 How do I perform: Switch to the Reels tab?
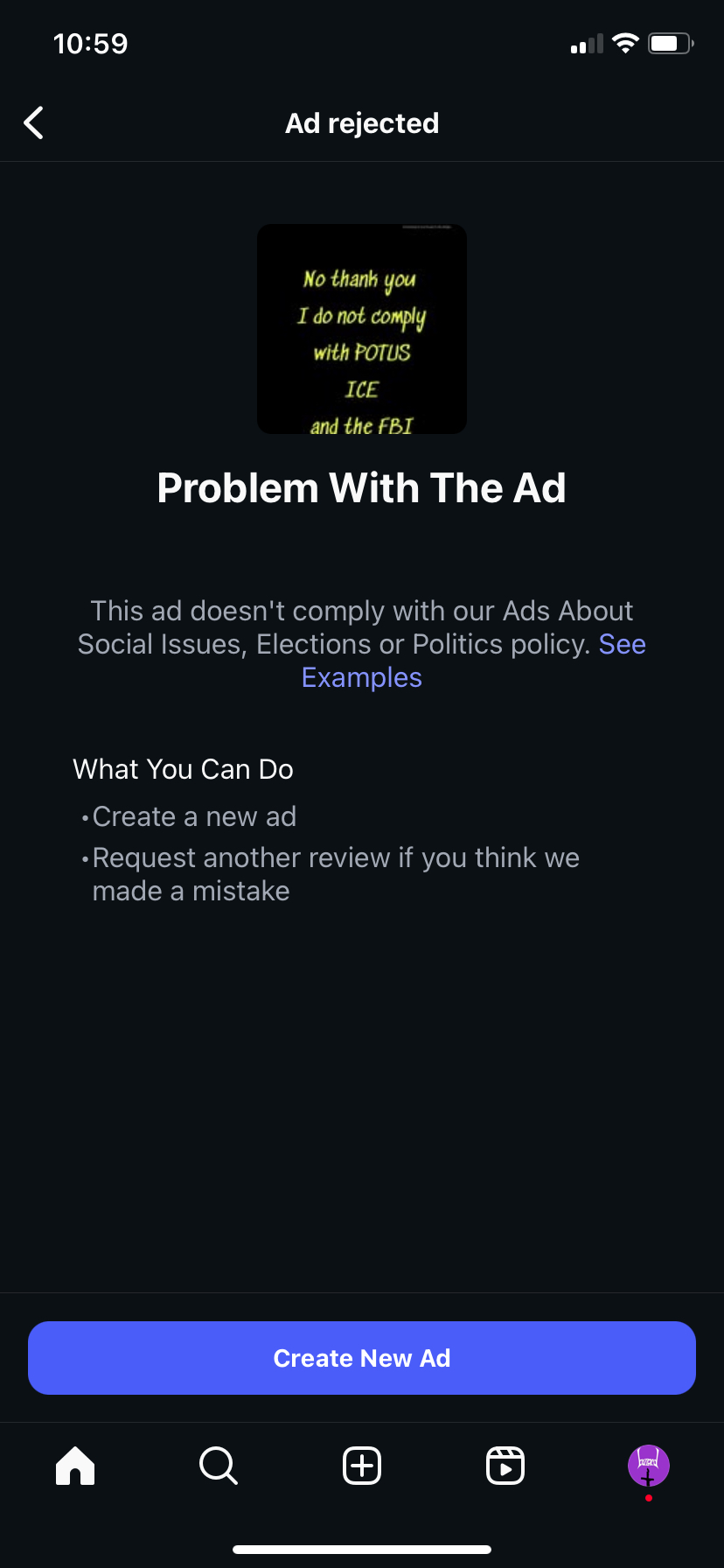[505, 1466]
